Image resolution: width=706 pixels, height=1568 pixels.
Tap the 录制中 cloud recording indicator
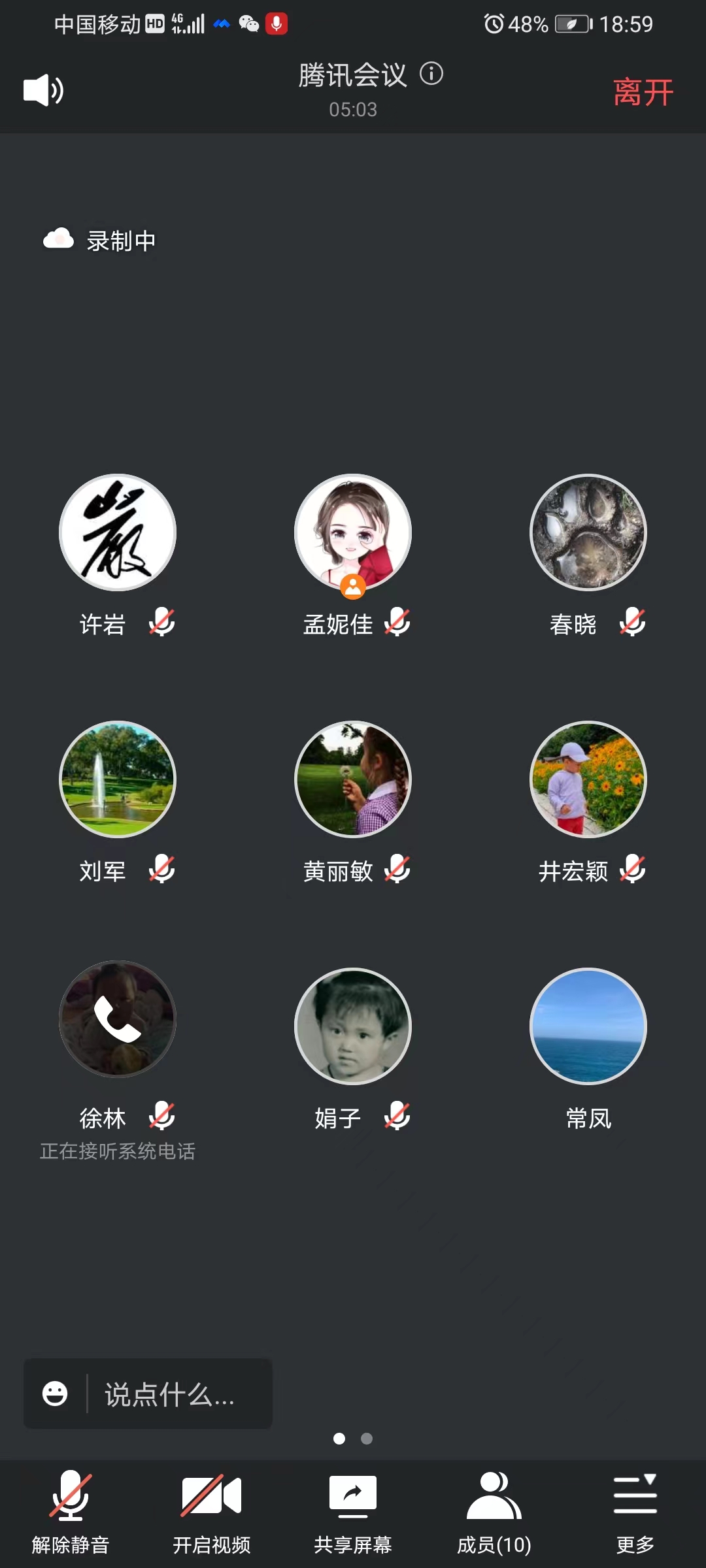tap(99, 240)
